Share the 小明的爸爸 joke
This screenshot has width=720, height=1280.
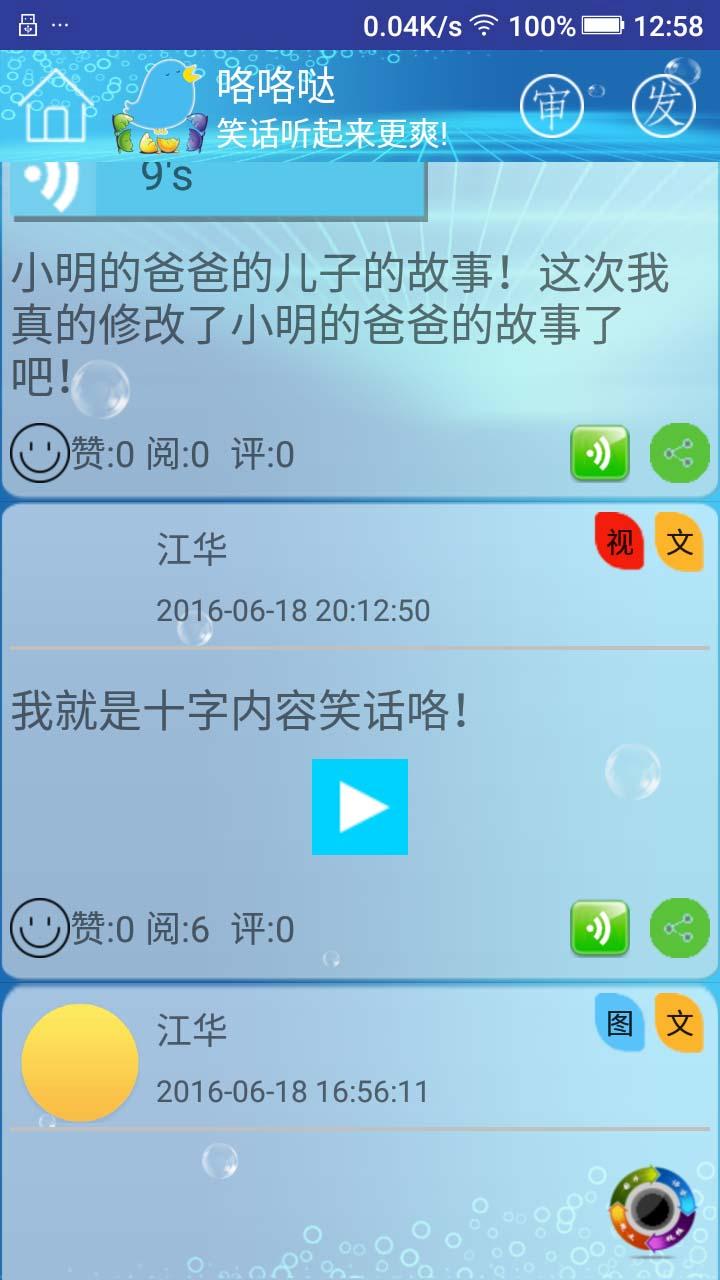click(679, 453)
